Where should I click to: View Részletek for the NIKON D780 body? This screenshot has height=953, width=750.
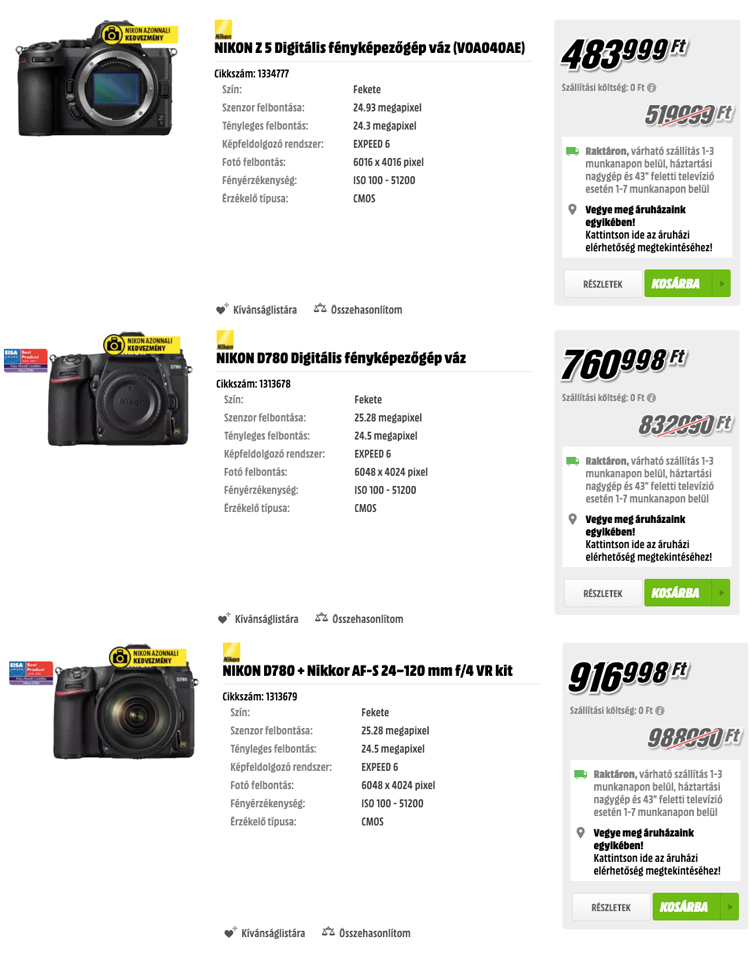pyautogui.click(x=603, y=593)
